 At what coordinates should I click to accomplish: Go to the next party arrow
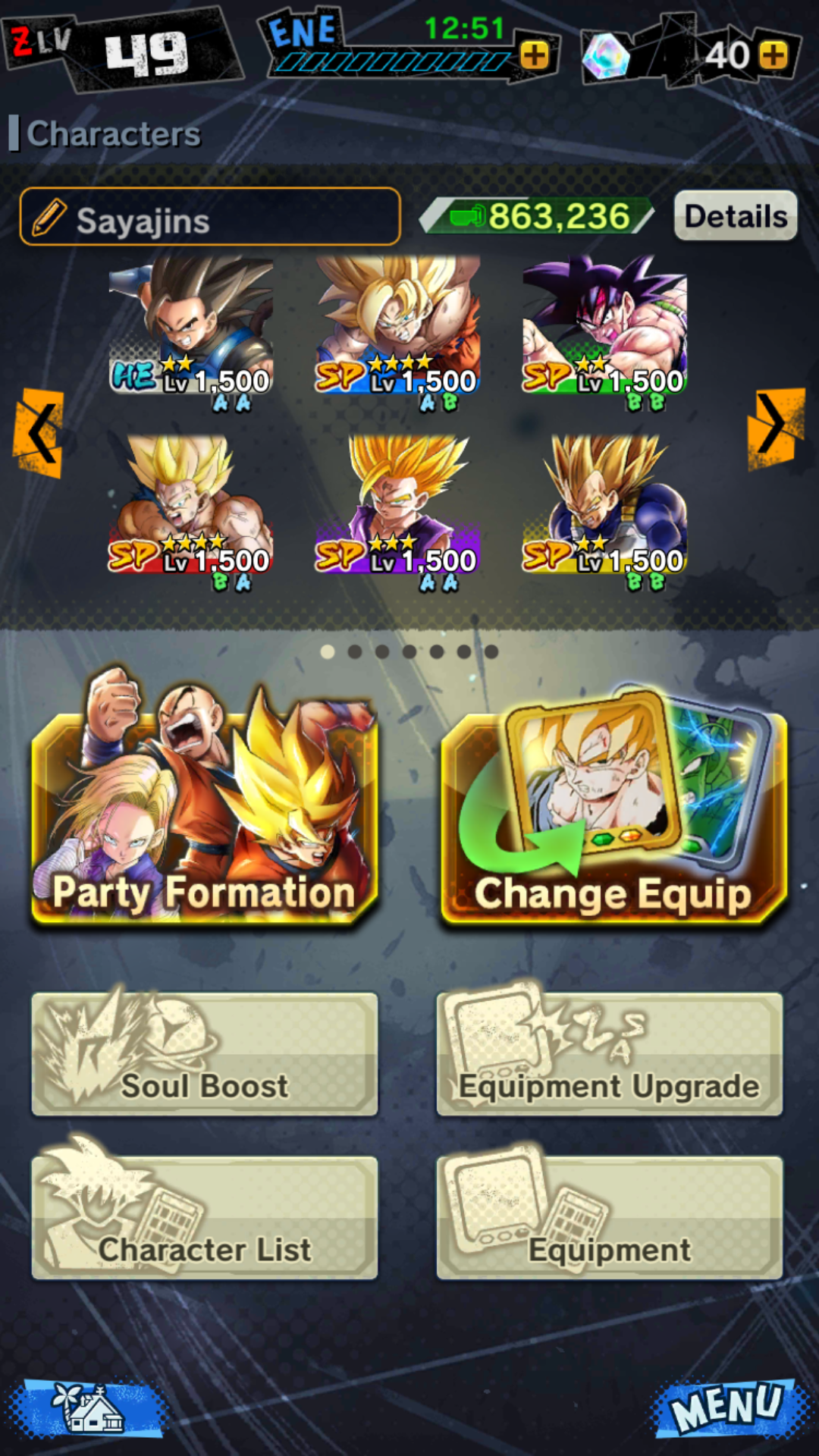(x=774, y=428)
